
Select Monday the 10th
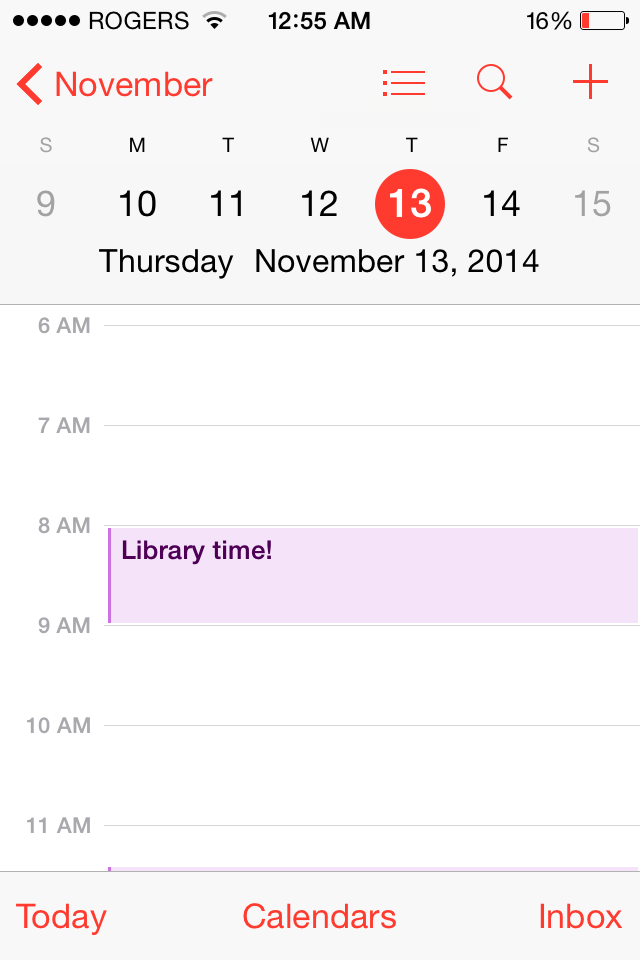click(x=137, y=204)
